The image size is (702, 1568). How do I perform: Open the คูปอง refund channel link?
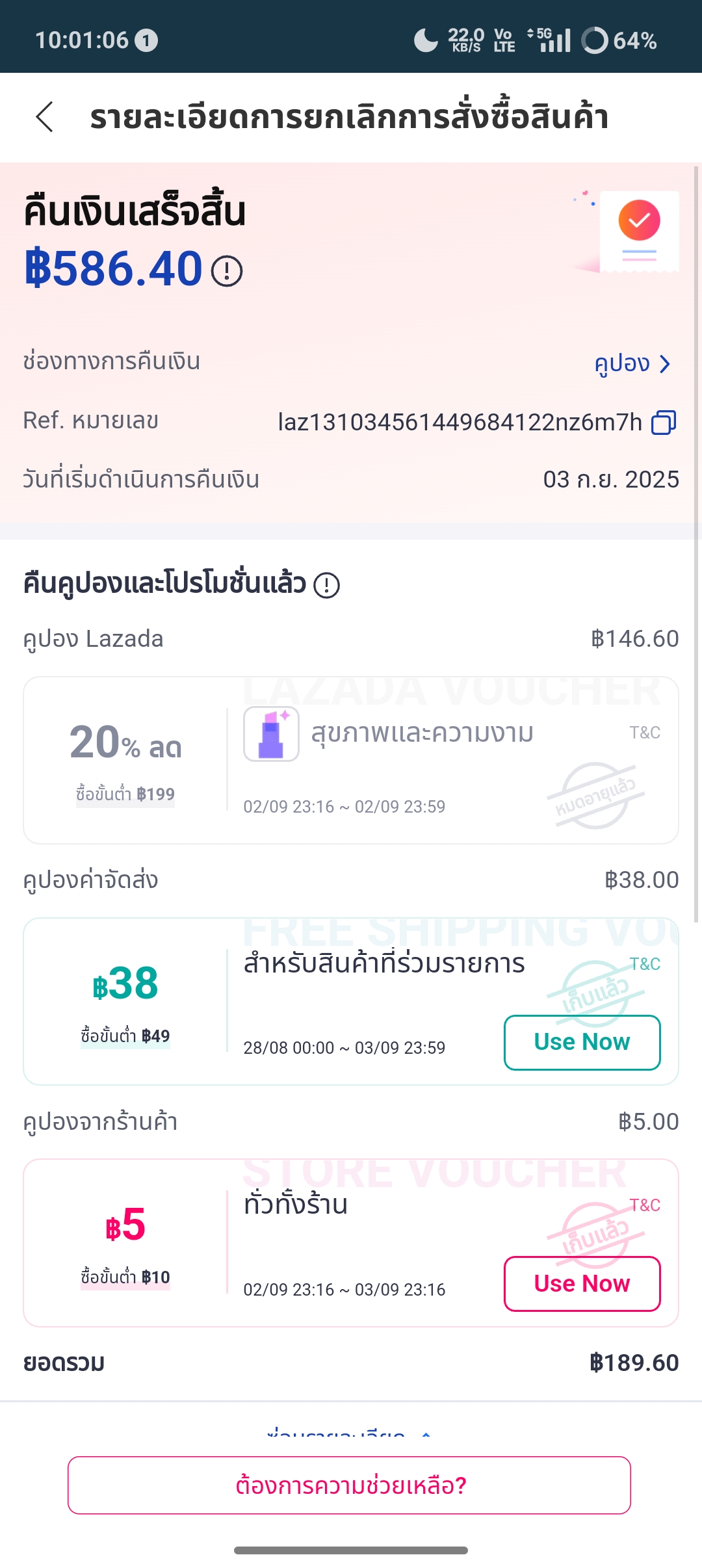tap(632, 363)
